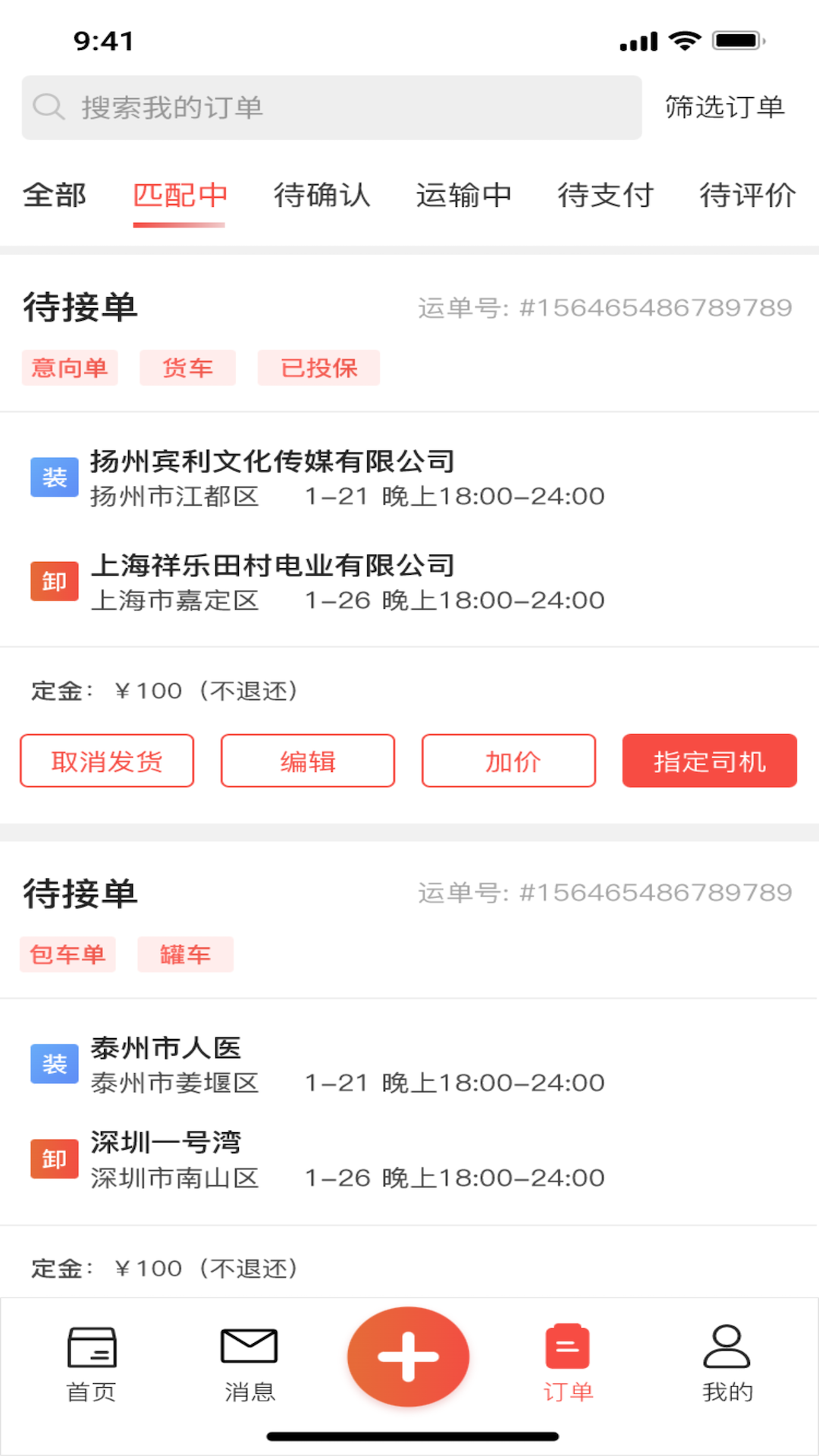Raise the price with 加价
The width and height of the screenshot is (819, 1456).
[509, 761]
